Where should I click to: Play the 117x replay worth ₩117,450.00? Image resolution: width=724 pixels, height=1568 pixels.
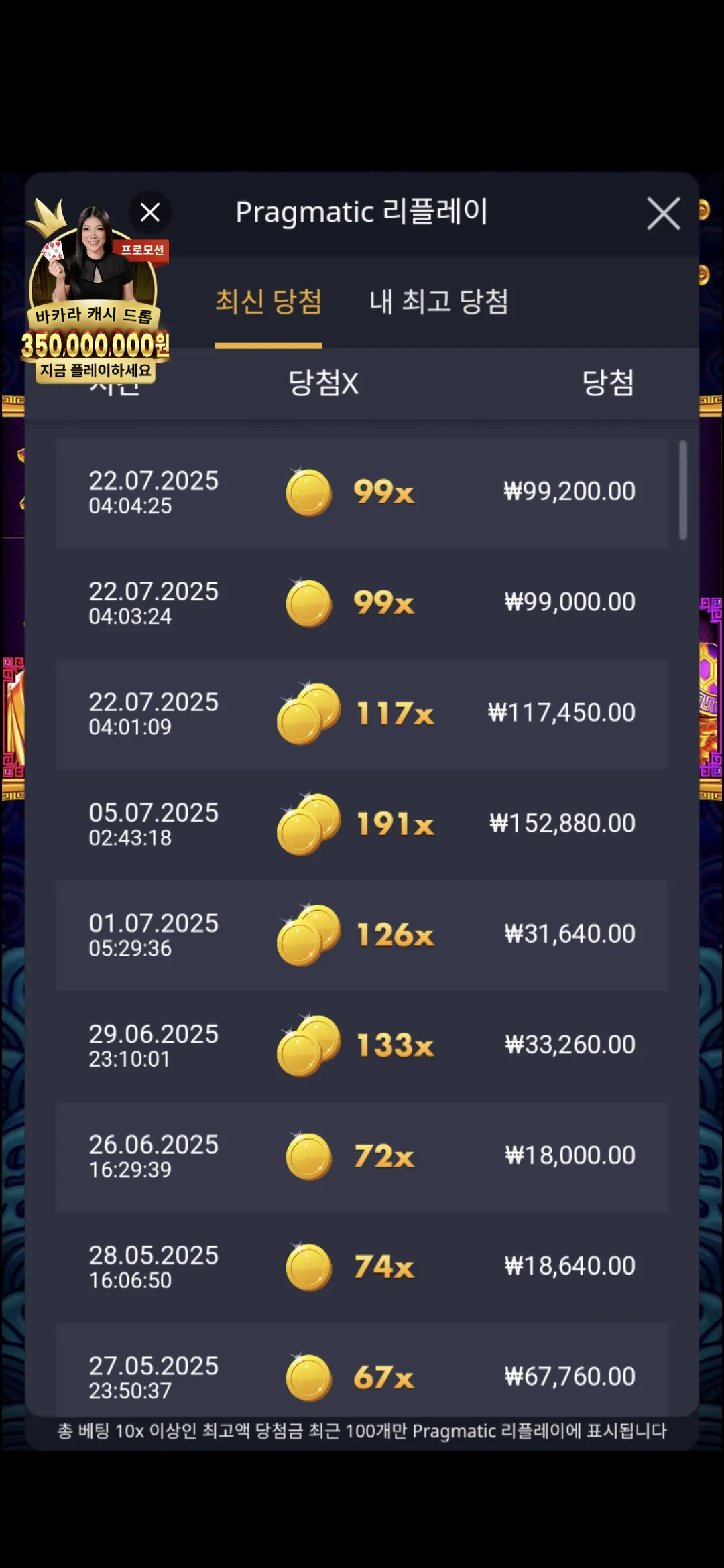[x=362, y=714]
